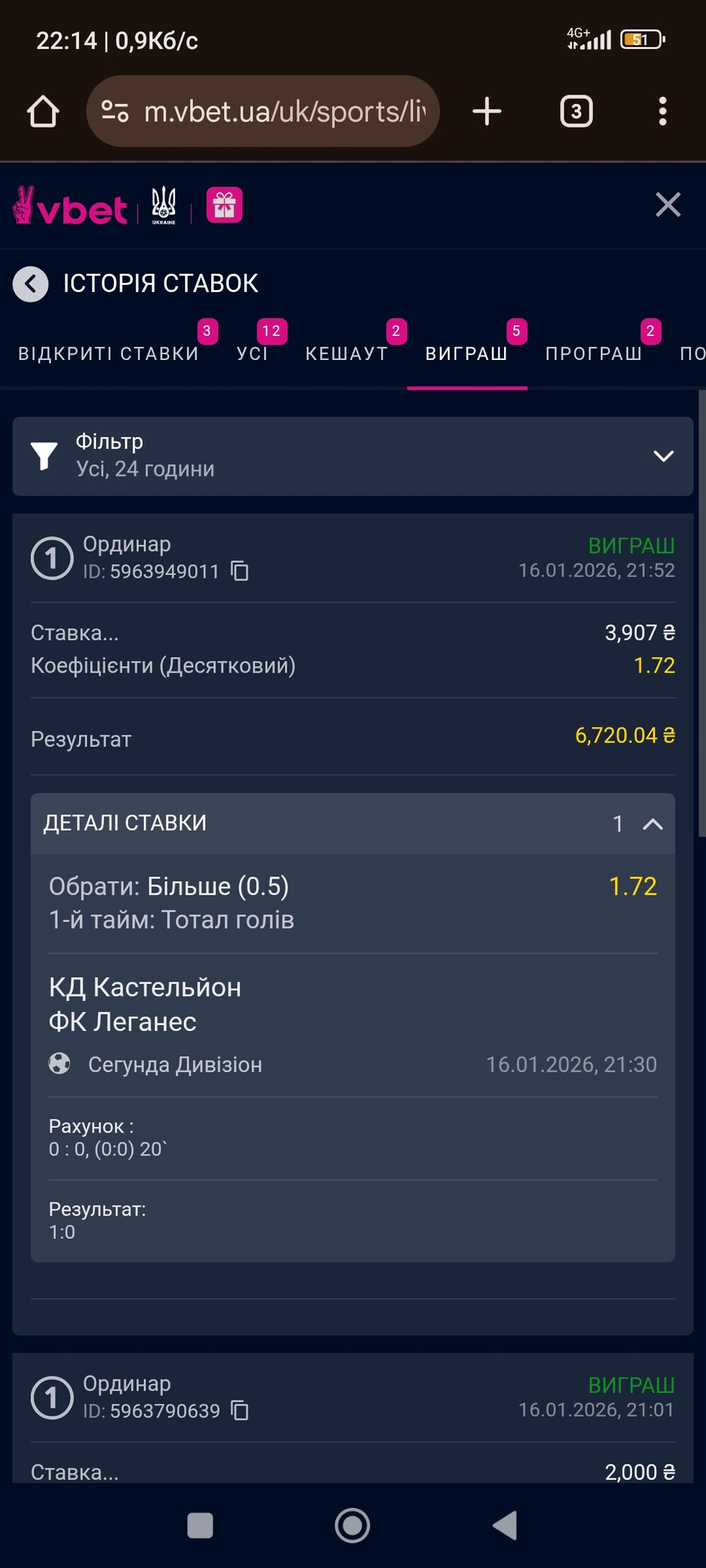Switch to Відкриті ставки tab
Viewport: 706px width, 1568px height.
coord(109,353)
